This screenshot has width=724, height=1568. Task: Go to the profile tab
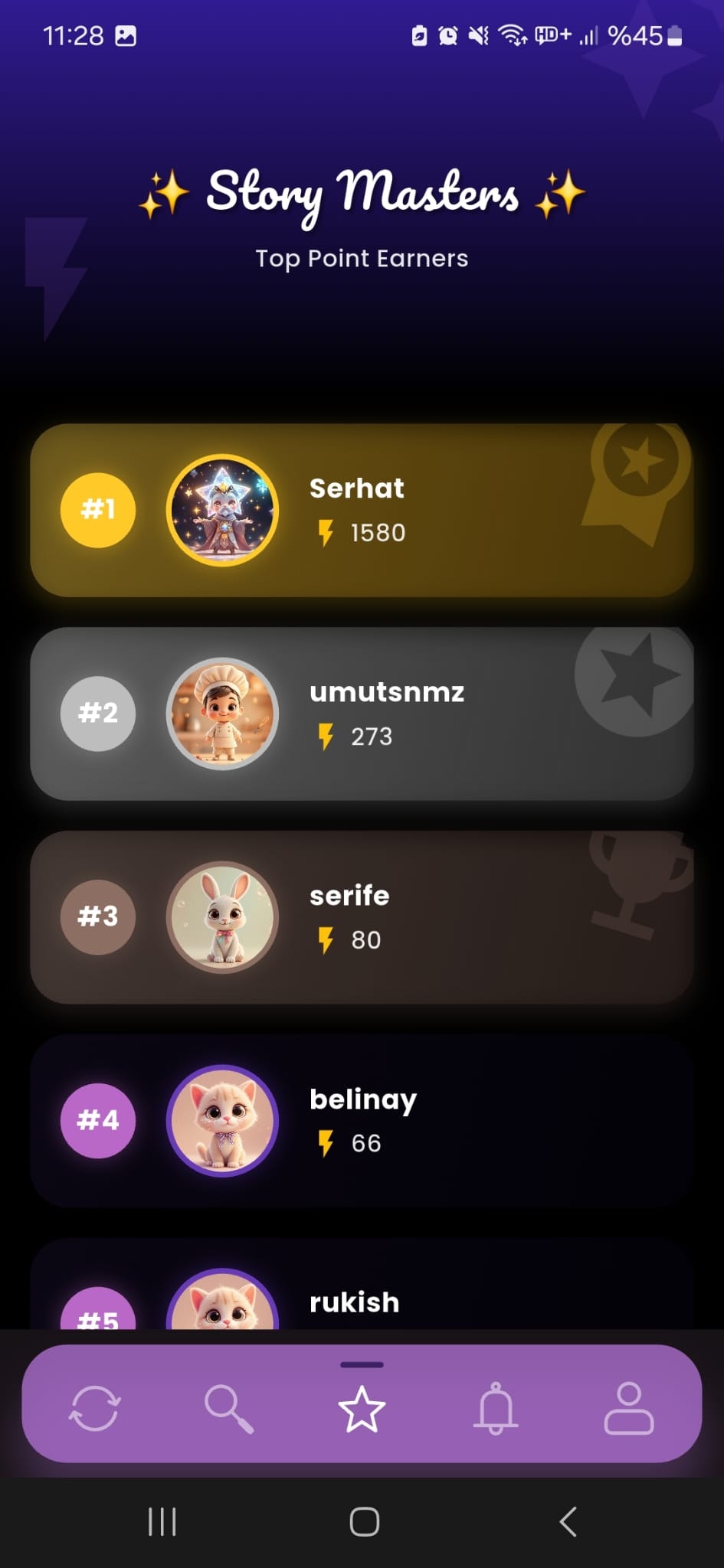point(628,1407)
